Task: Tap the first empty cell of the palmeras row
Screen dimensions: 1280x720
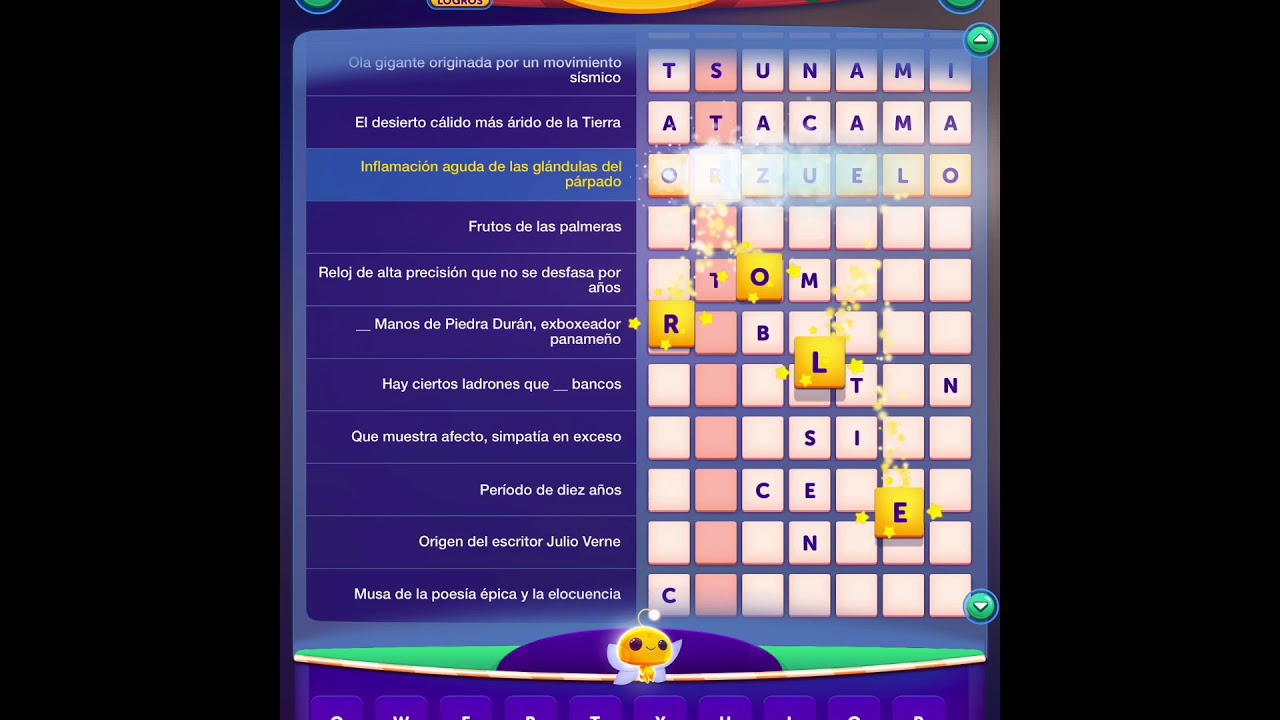Action: [669, 227]
